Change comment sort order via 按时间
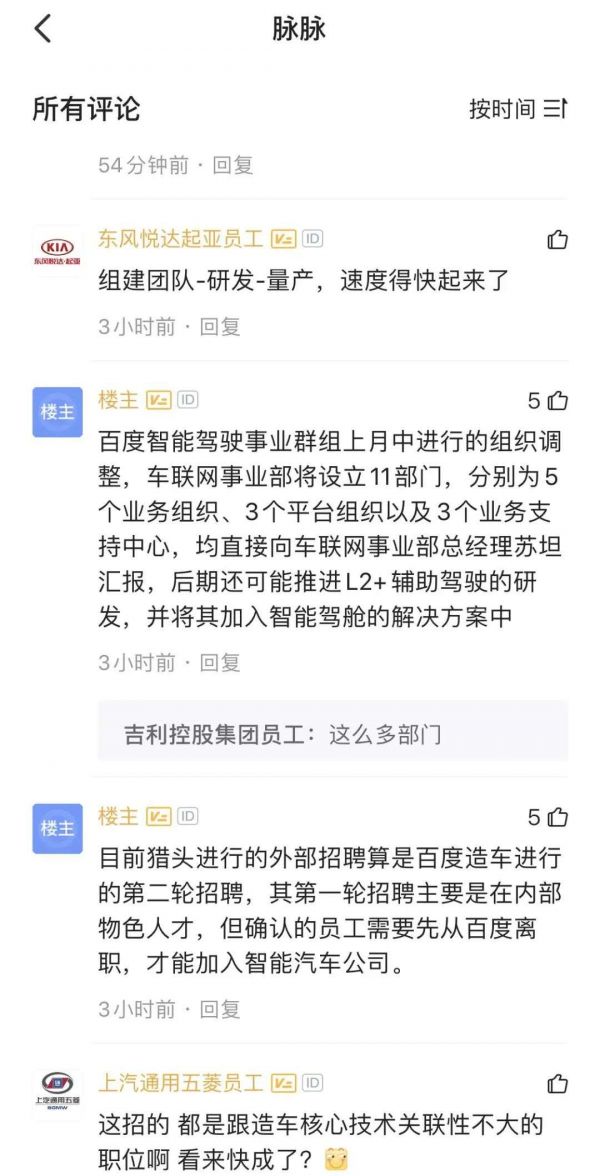The height and width of the screenshot is (1176, 600). point(517,109)
